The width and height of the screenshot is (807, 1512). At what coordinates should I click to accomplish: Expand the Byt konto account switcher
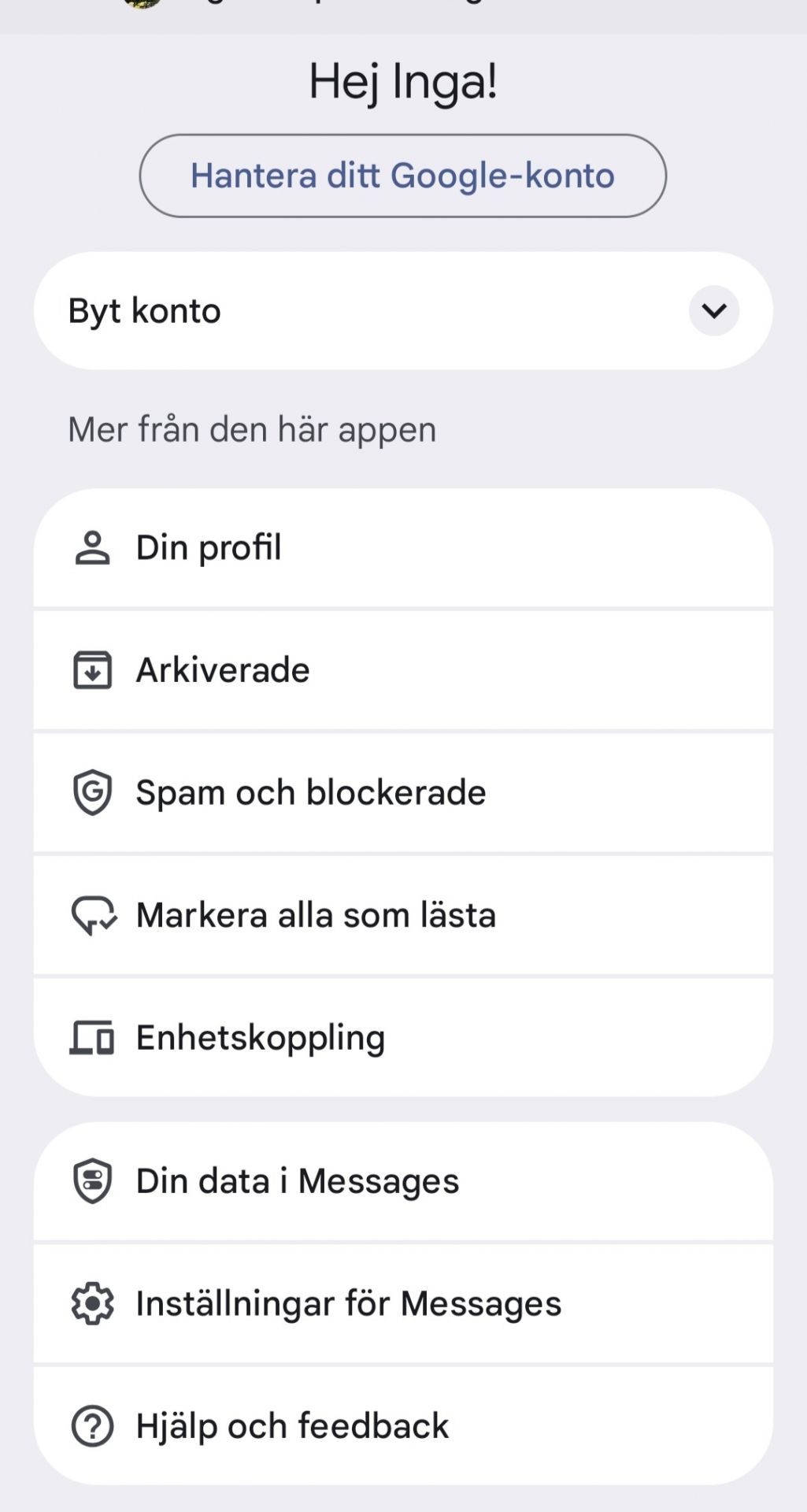coord(713,310)
